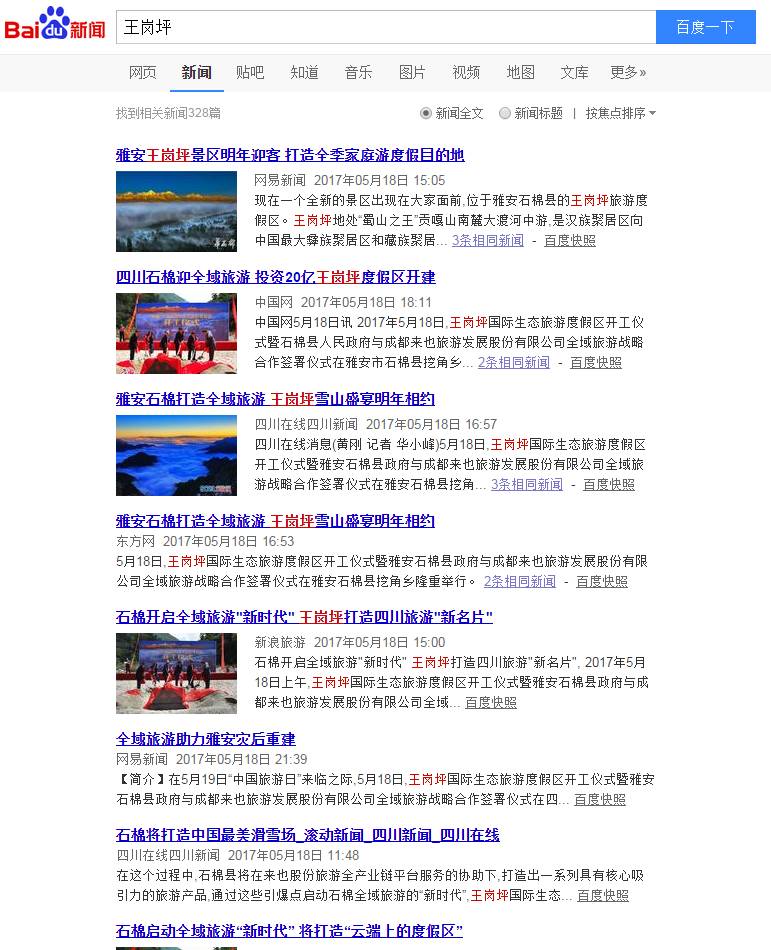Switch to the 音乐 tab

point(358,72)
